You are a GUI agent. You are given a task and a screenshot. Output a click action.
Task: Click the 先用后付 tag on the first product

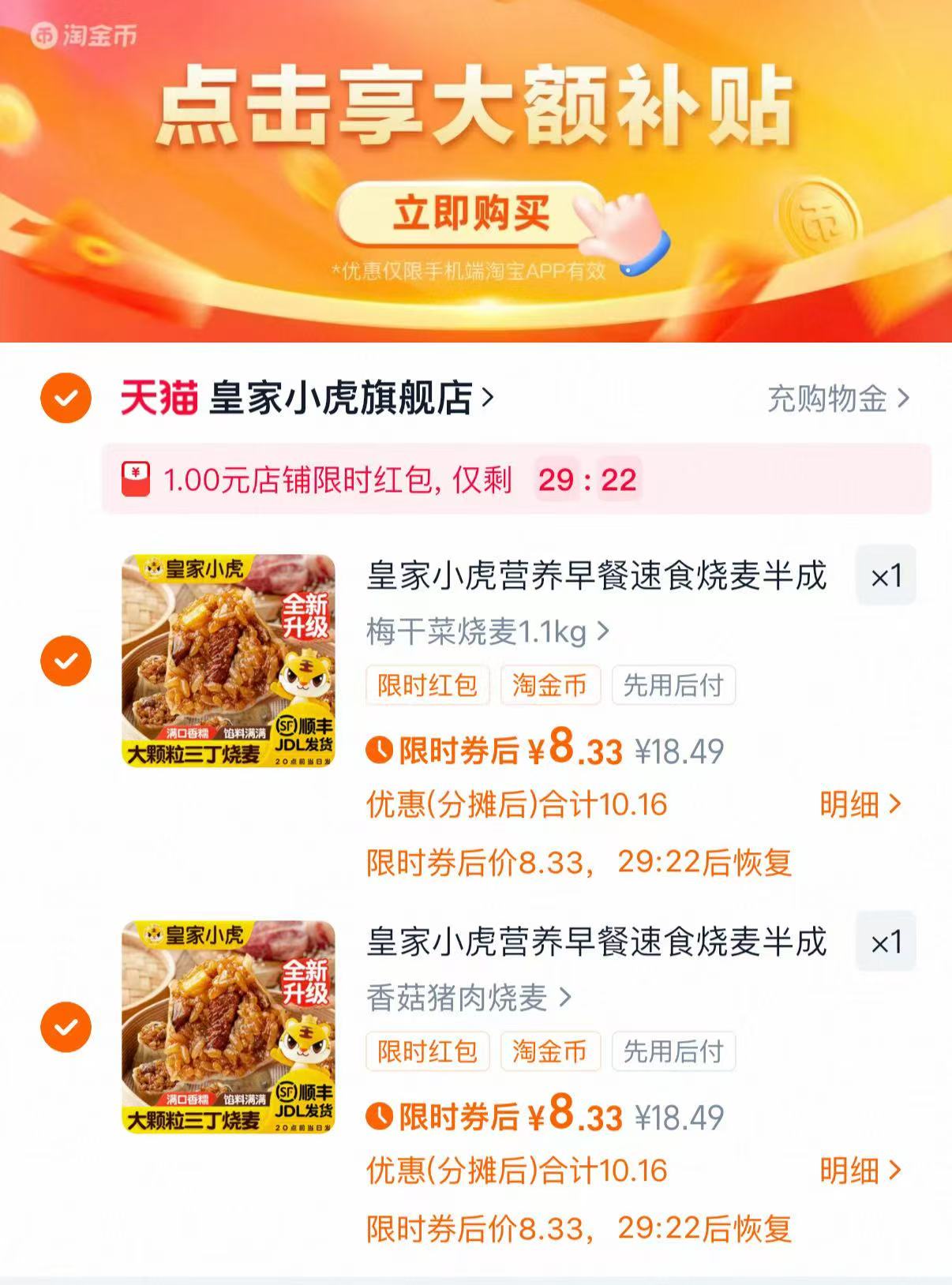click(675, 686)
